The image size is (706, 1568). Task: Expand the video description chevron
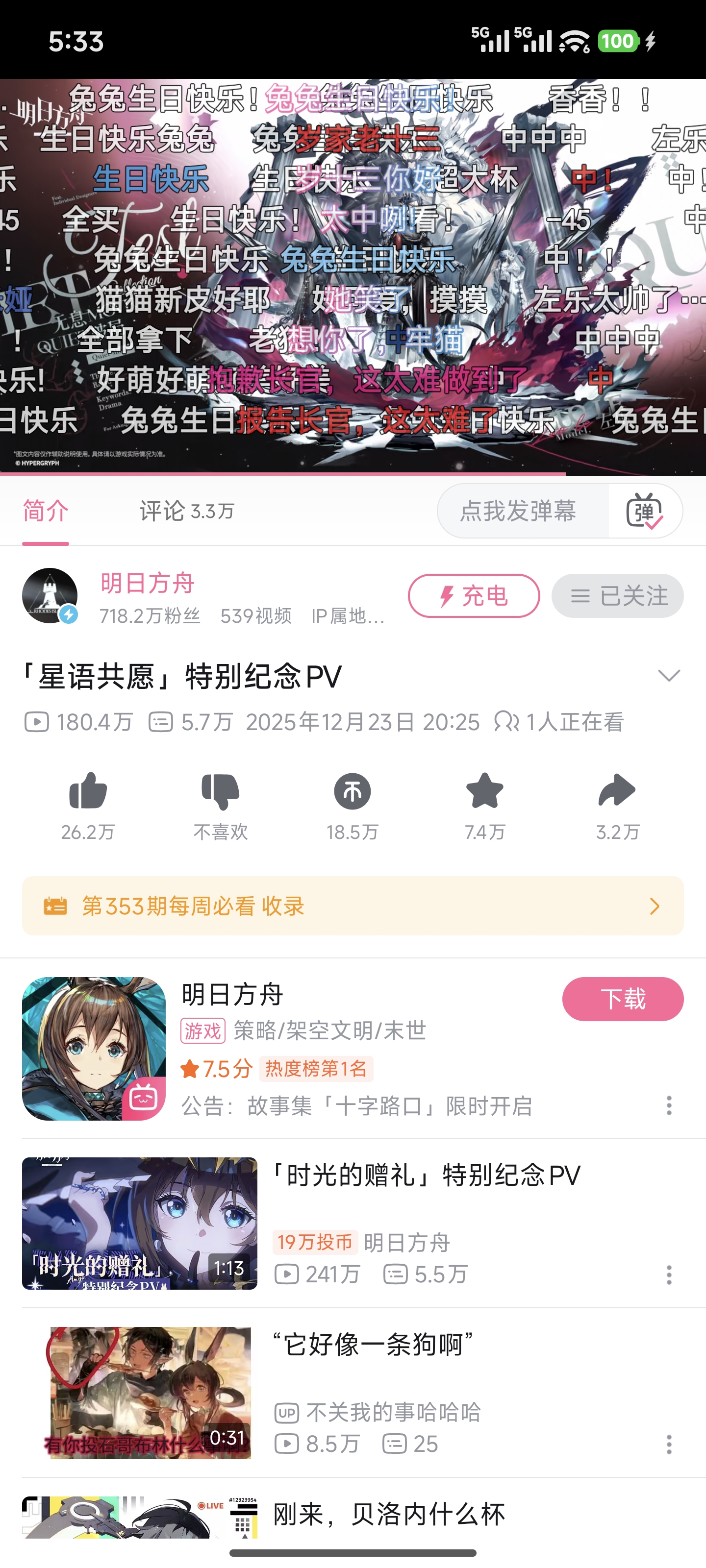pos(668,676)
